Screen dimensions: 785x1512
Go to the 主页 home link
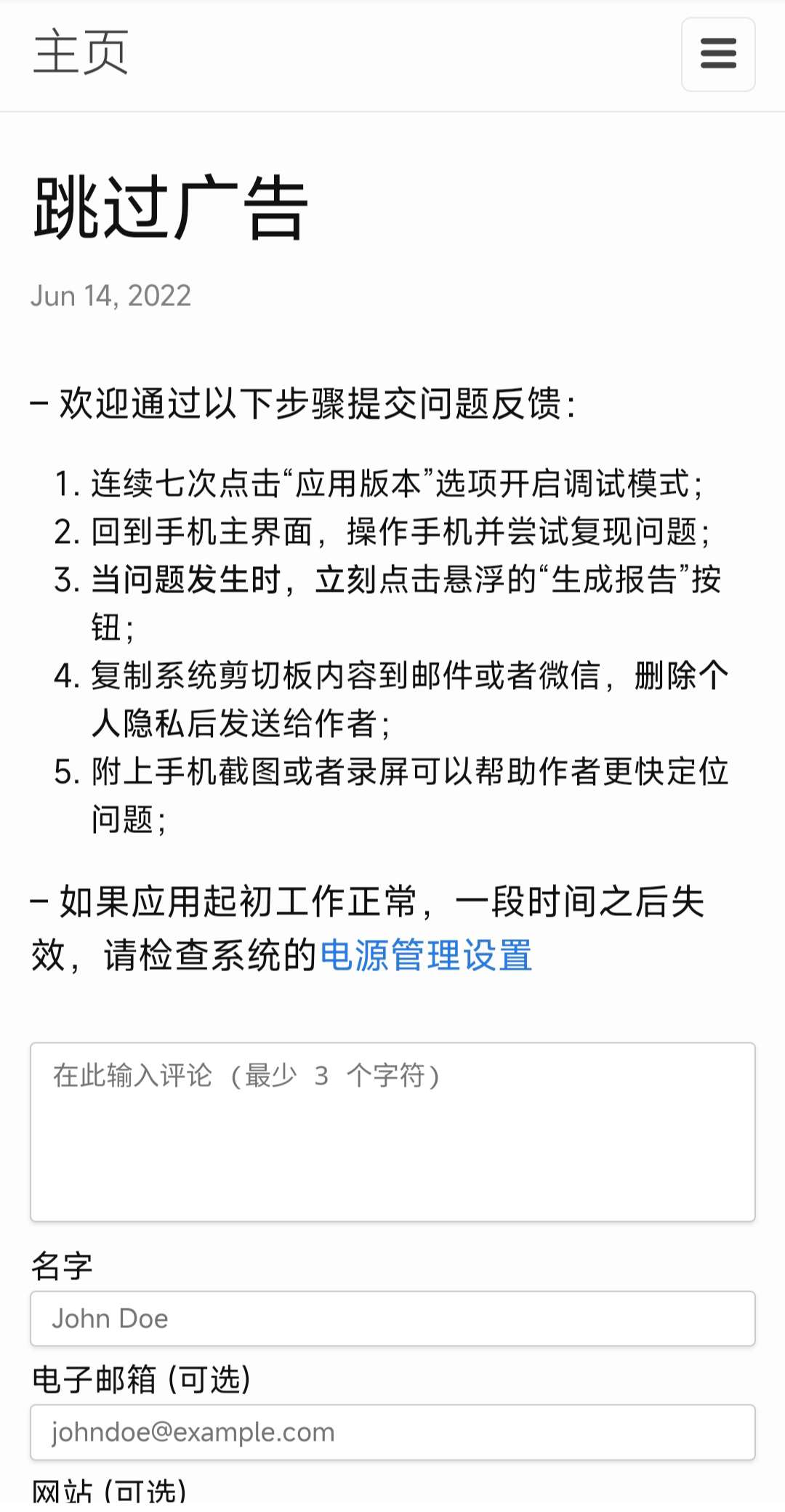(x=81, y=52)
